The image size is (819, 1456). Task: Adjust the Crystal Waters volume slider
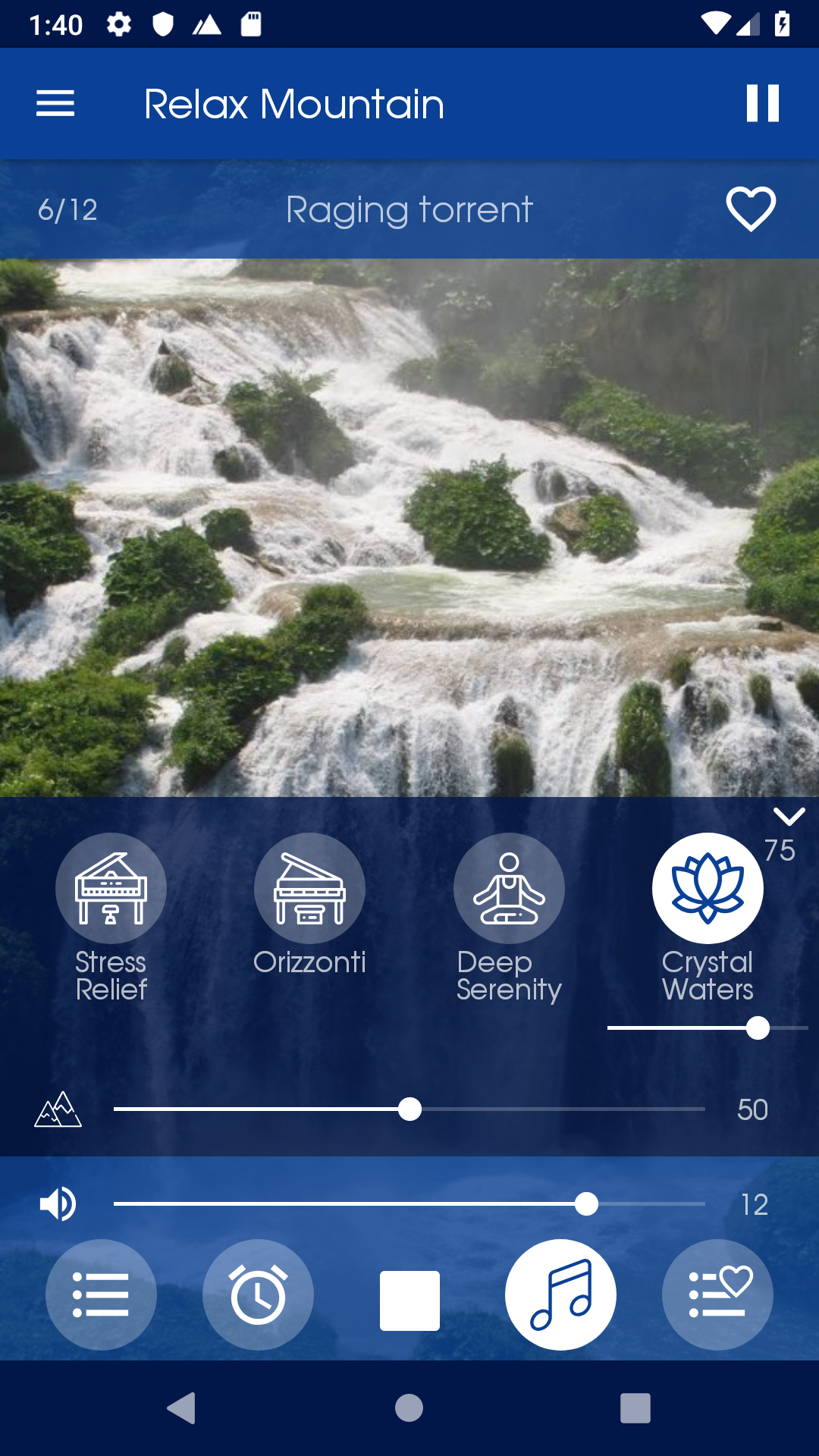click(x=758, y=1028)
